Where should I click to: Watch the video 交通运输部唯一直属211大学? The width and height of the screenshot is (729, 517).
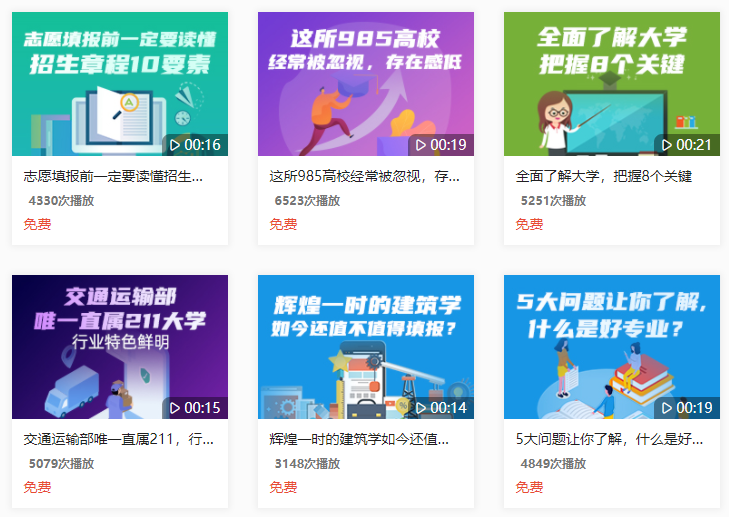(119, 347)
